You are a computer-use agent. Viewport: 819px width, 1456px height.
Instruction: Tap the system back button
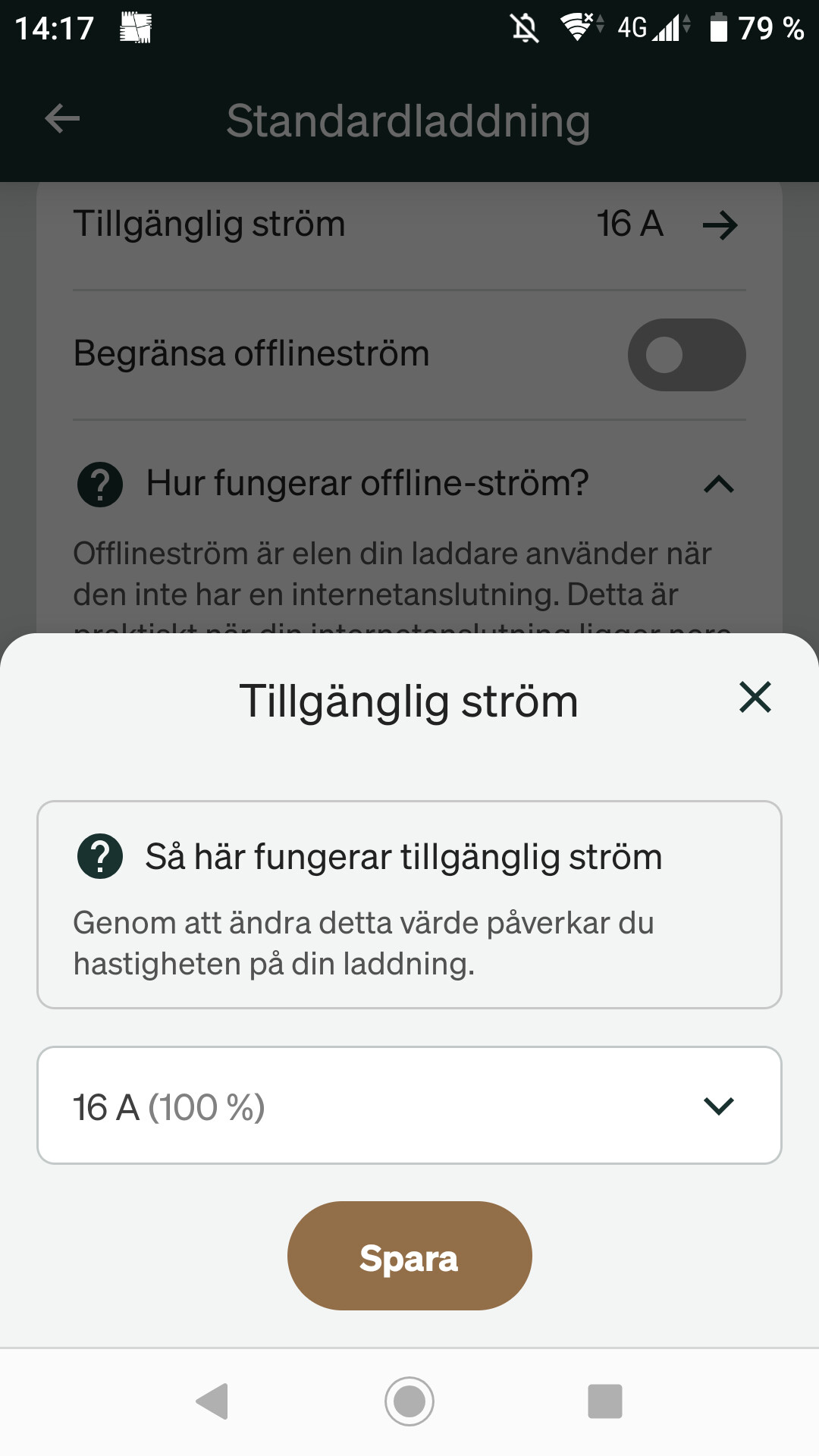point(212,1401)
